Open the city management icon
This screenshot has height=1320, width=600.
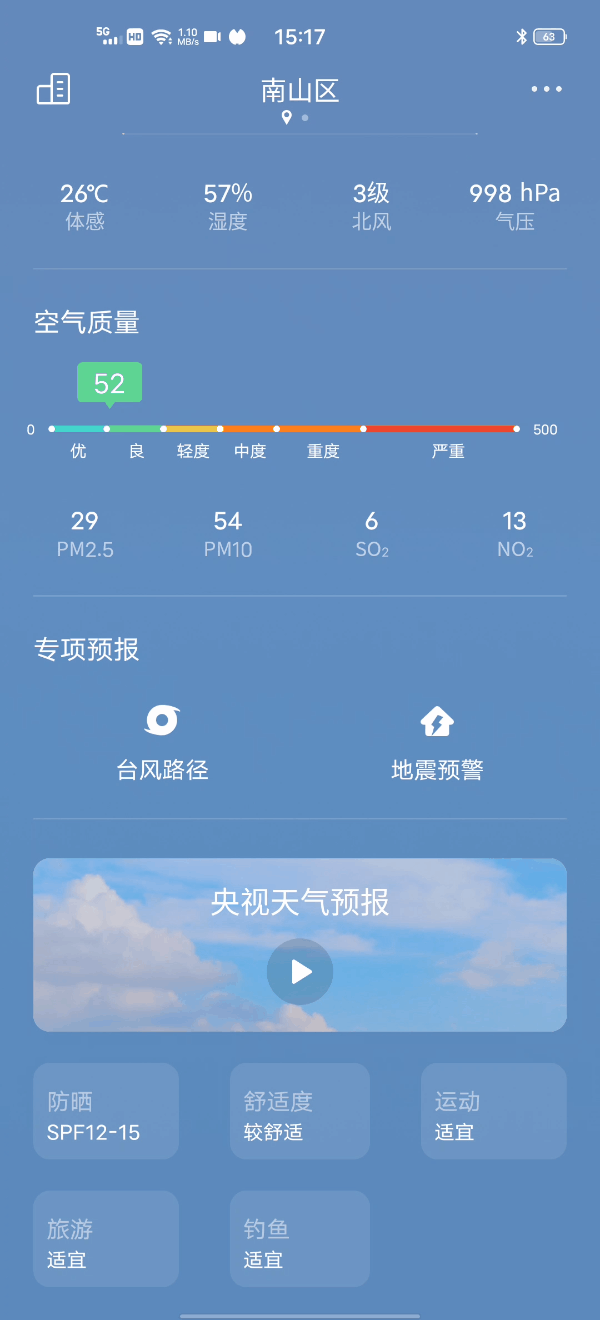pos(54,90)
